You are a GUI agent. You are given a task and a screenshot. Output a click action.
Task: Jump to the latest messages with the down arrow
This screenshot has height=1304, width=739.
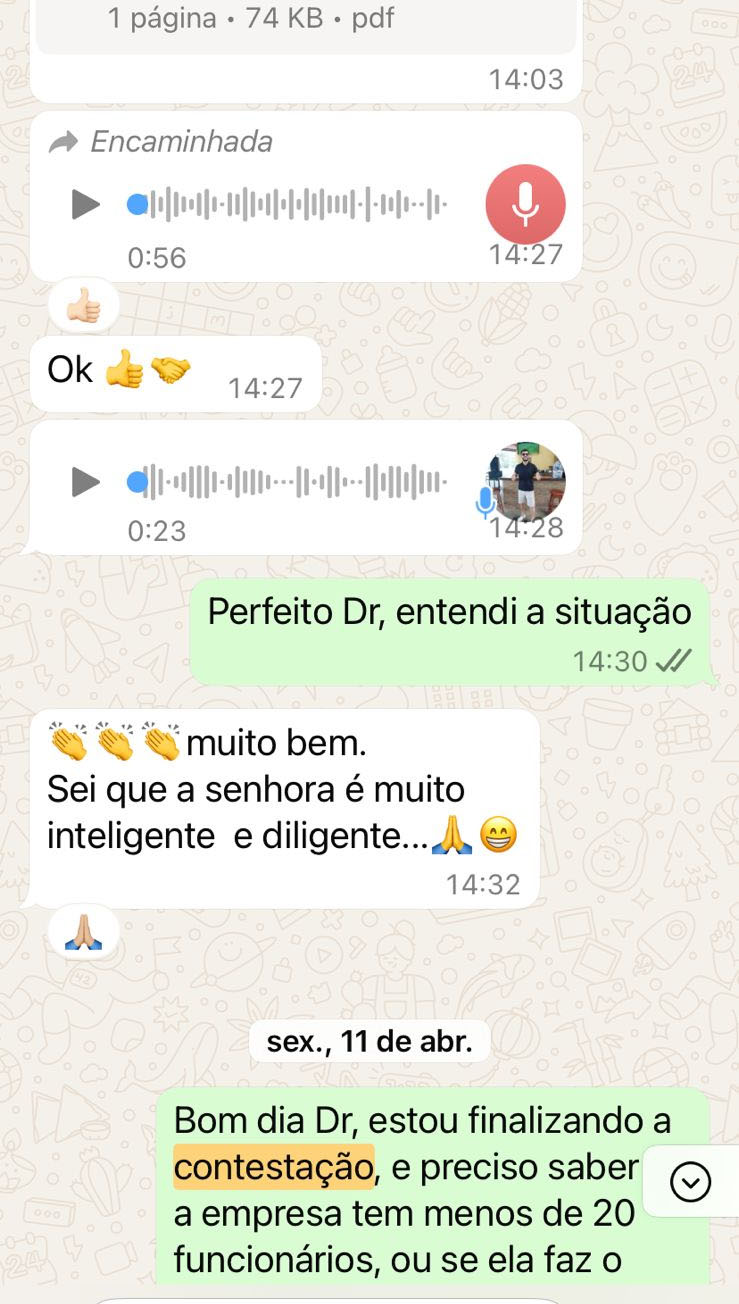tap(690, 1182)
